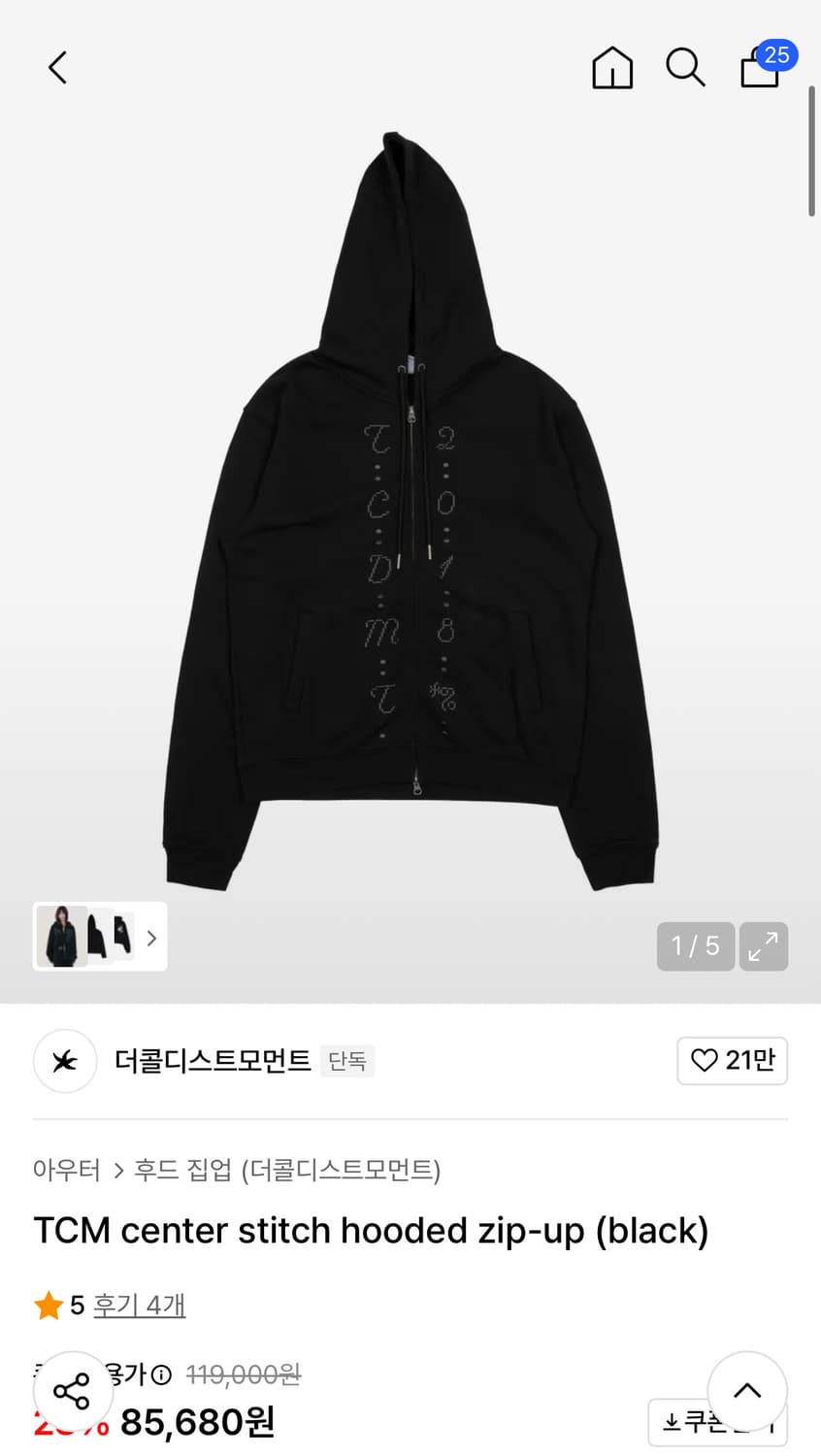Open the shopping bag showing 25 items
821x1456 pixels.
[759, 70]
